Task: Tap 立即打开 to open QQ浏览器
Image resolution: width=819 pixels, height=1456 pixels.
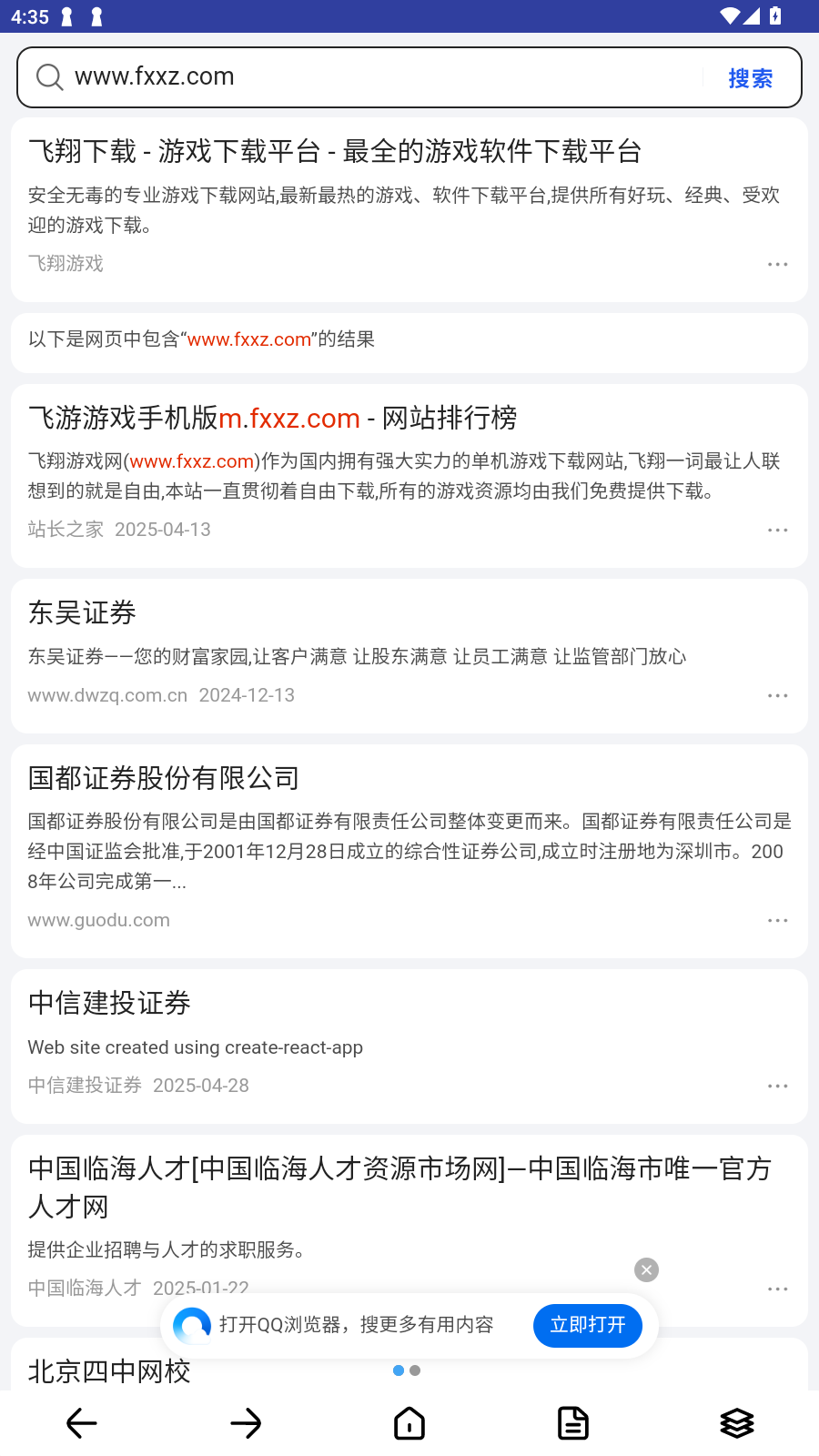Action: click(x=588, y=1325)
